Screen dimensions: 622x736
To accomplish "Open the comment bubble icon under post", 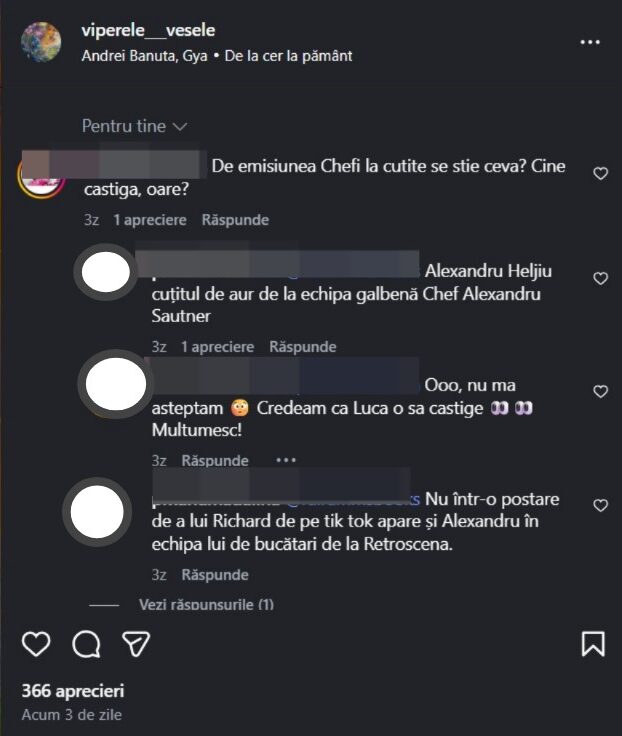I will coord(87,643).
